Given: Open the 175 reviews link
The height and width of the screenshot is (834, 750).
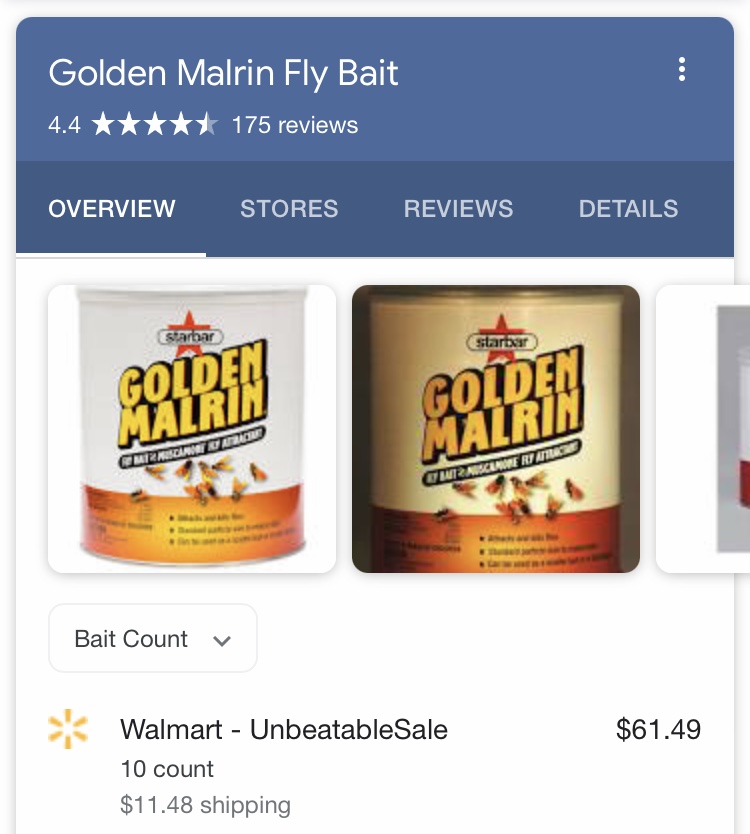Looking at the screenshot, I should pyautogui.click(x=294, y=126).
